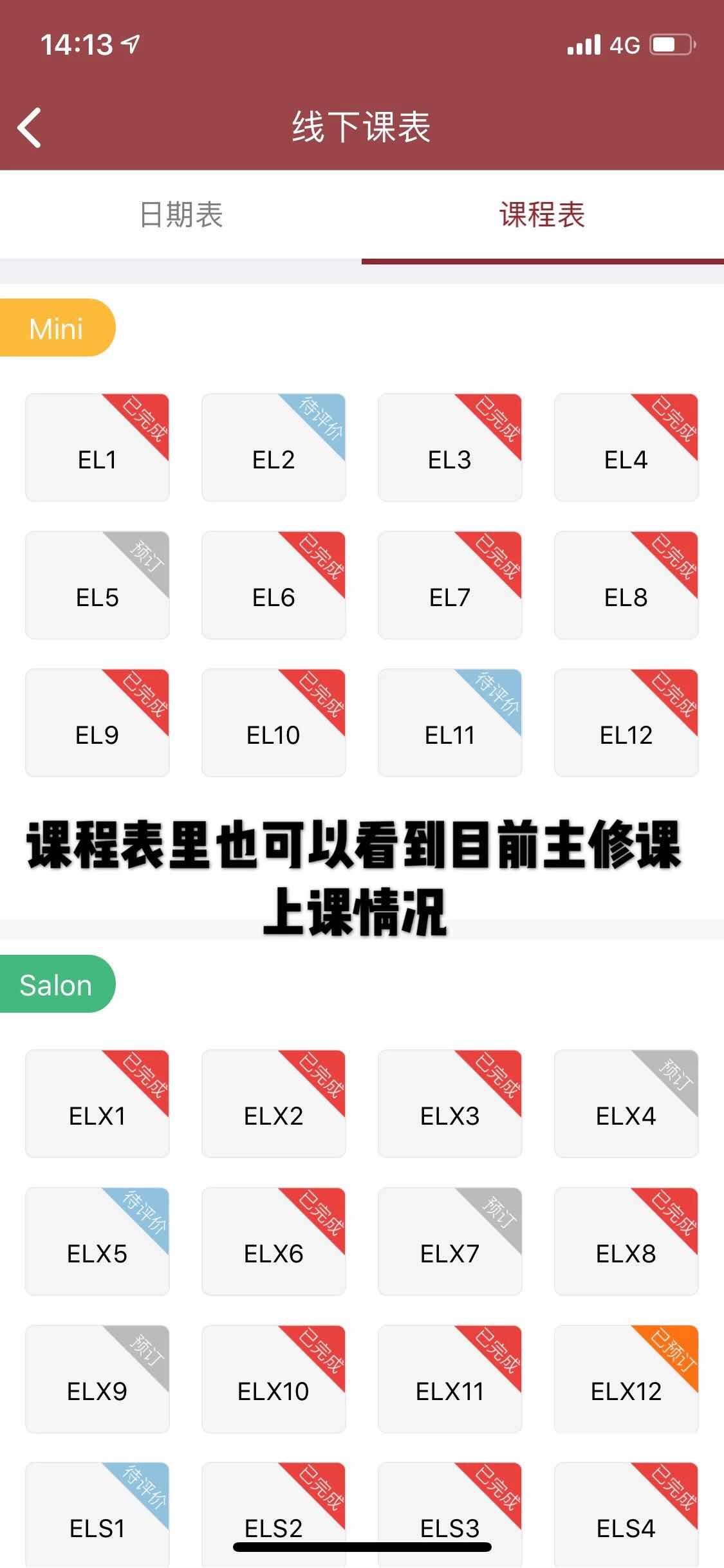View the EL11 lesson awaiting review
This screenshot has height=1568, width=724.
coord(450,723)
